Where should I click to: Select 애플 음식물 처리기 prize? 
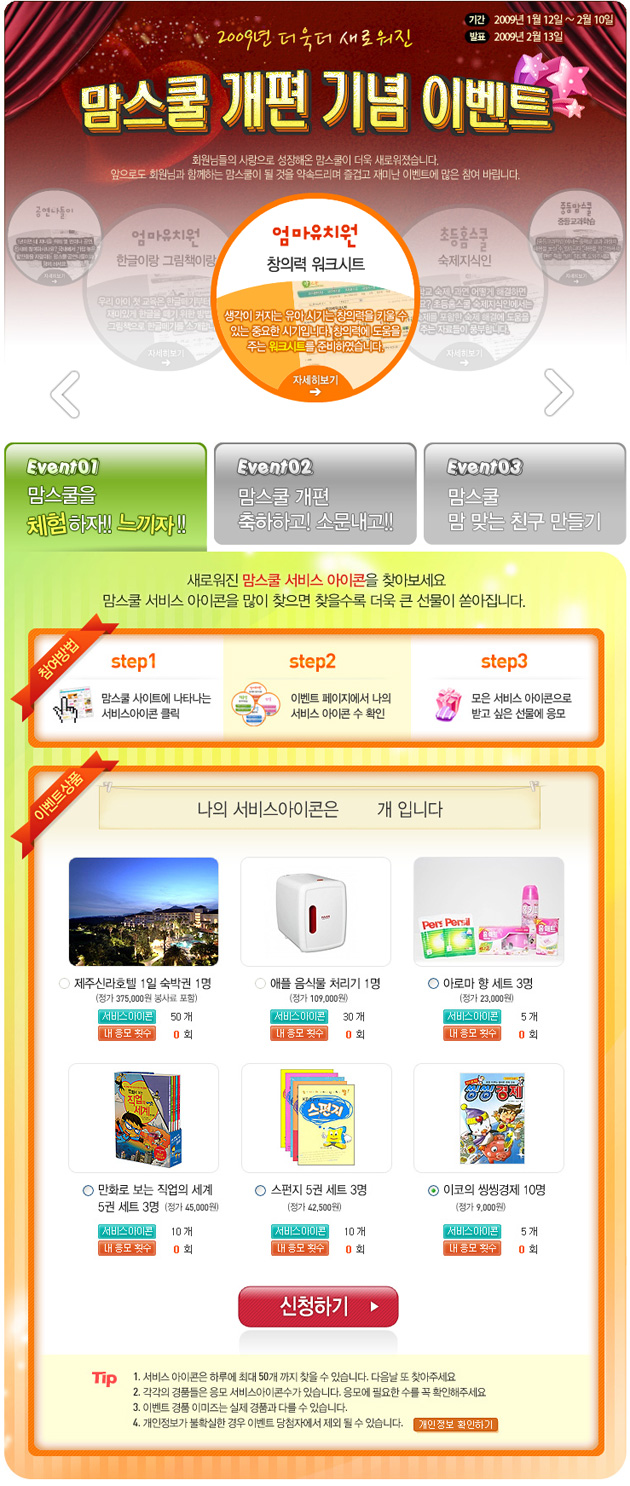pyautogui.click(x=260, y=984)
